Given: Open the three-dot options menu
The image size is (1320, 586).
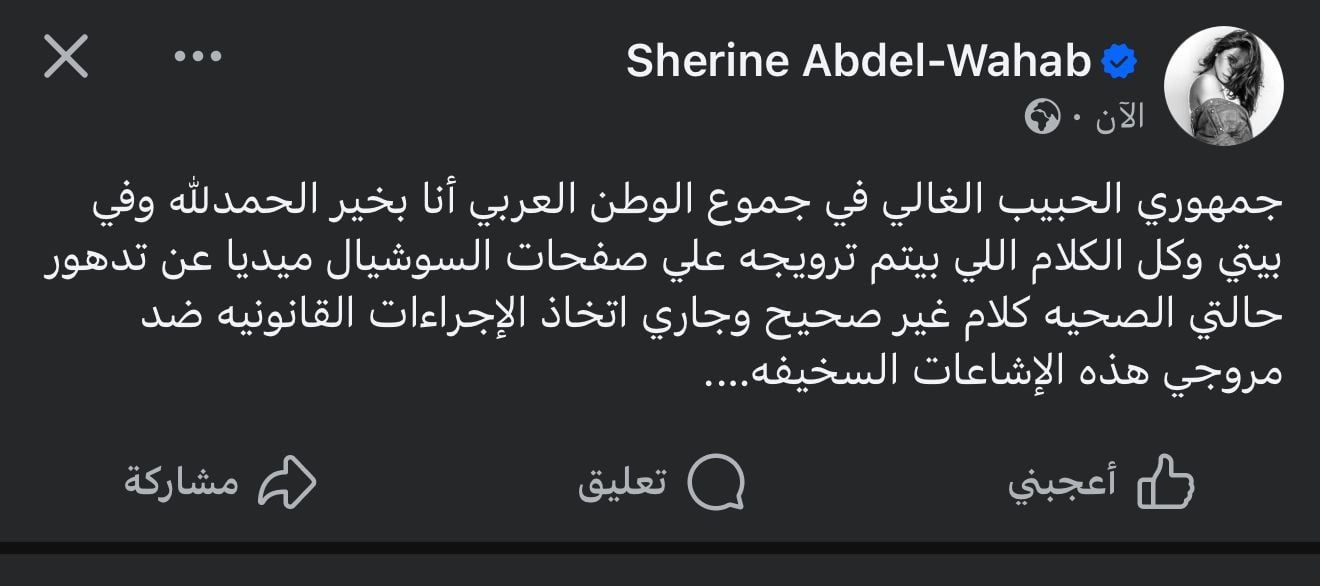Looking at the screenshot, I should point(198,56).
